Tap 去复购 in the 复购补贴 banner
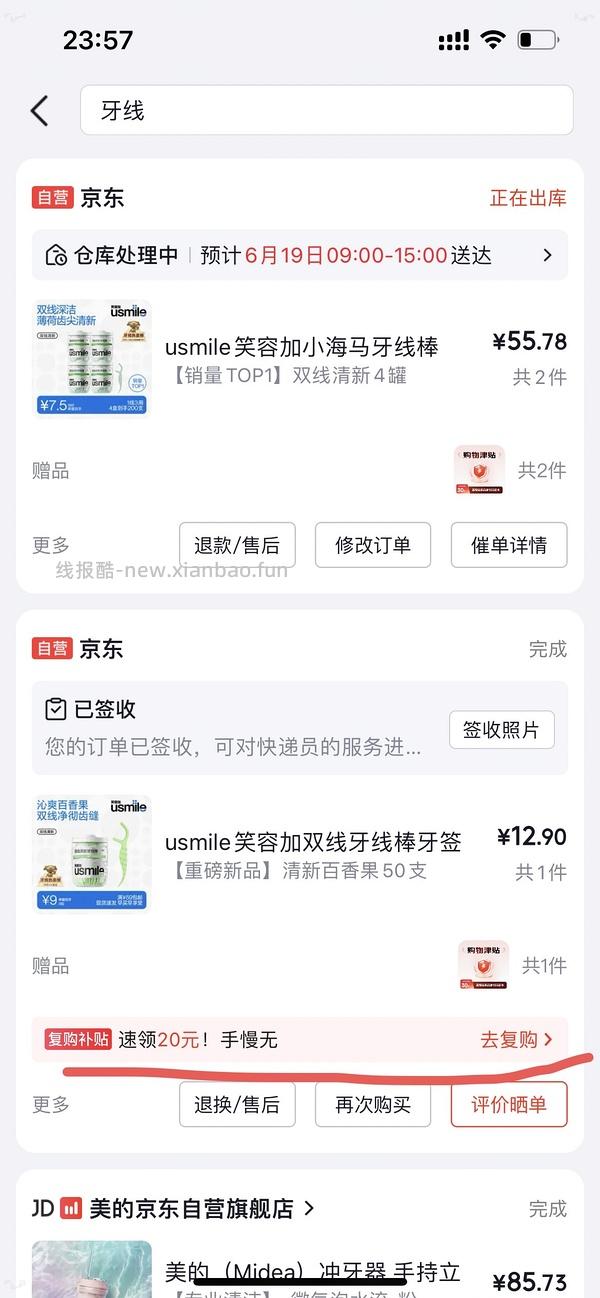Screen dimensions: 600x1298 pos(516,1040)
